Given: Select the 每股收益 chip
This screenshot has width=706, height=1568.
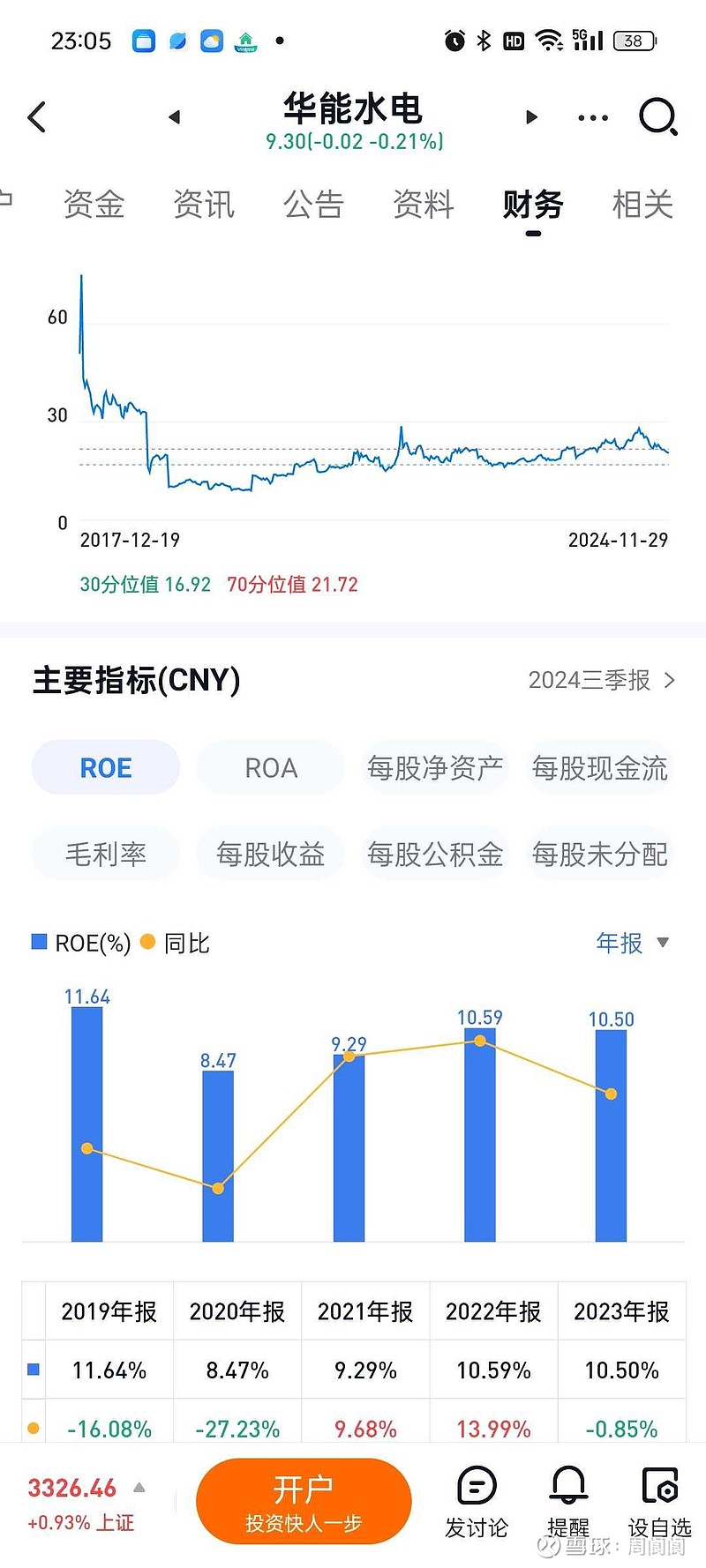Looking at the screenshot, I should coord(271,854).
